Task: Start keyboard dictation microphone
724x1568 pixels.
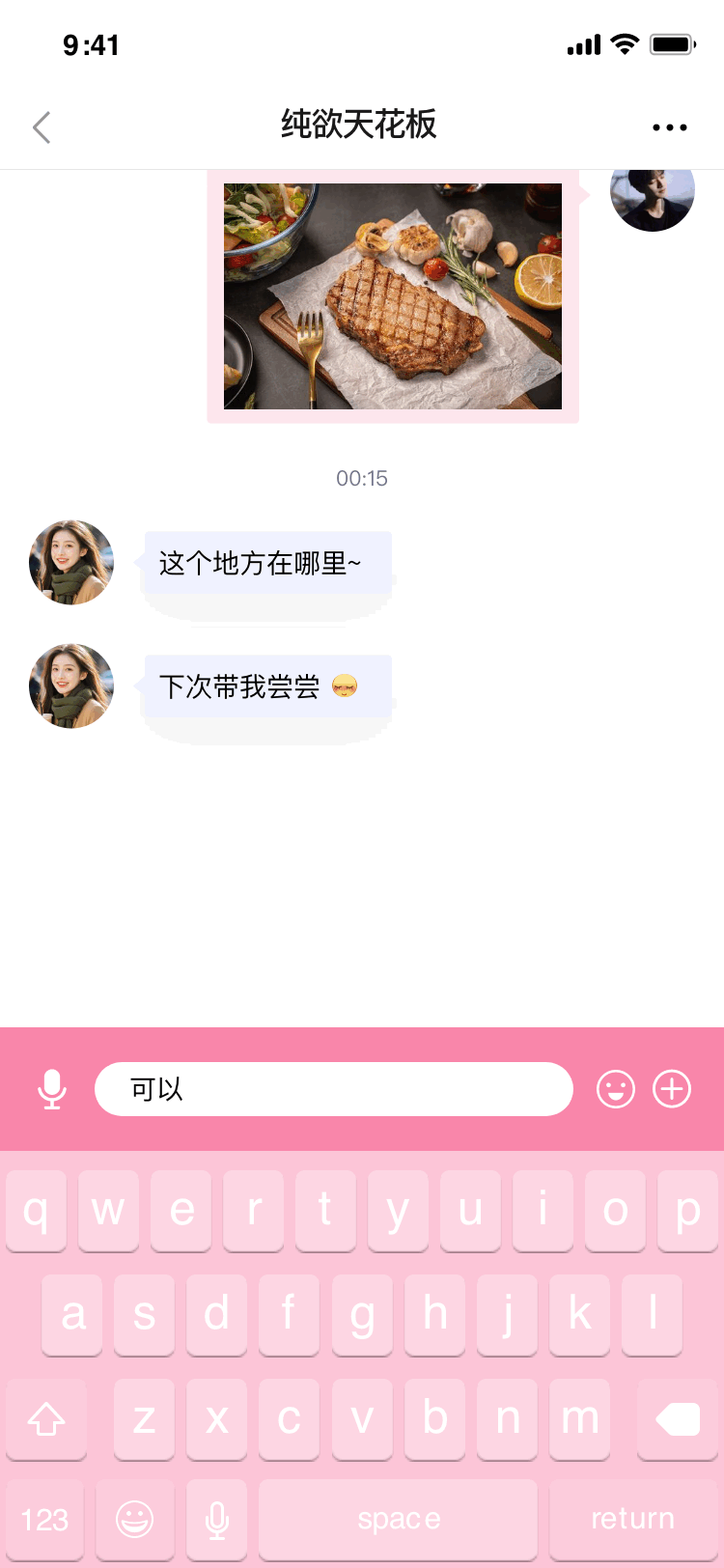Action: pos(217,1520)
